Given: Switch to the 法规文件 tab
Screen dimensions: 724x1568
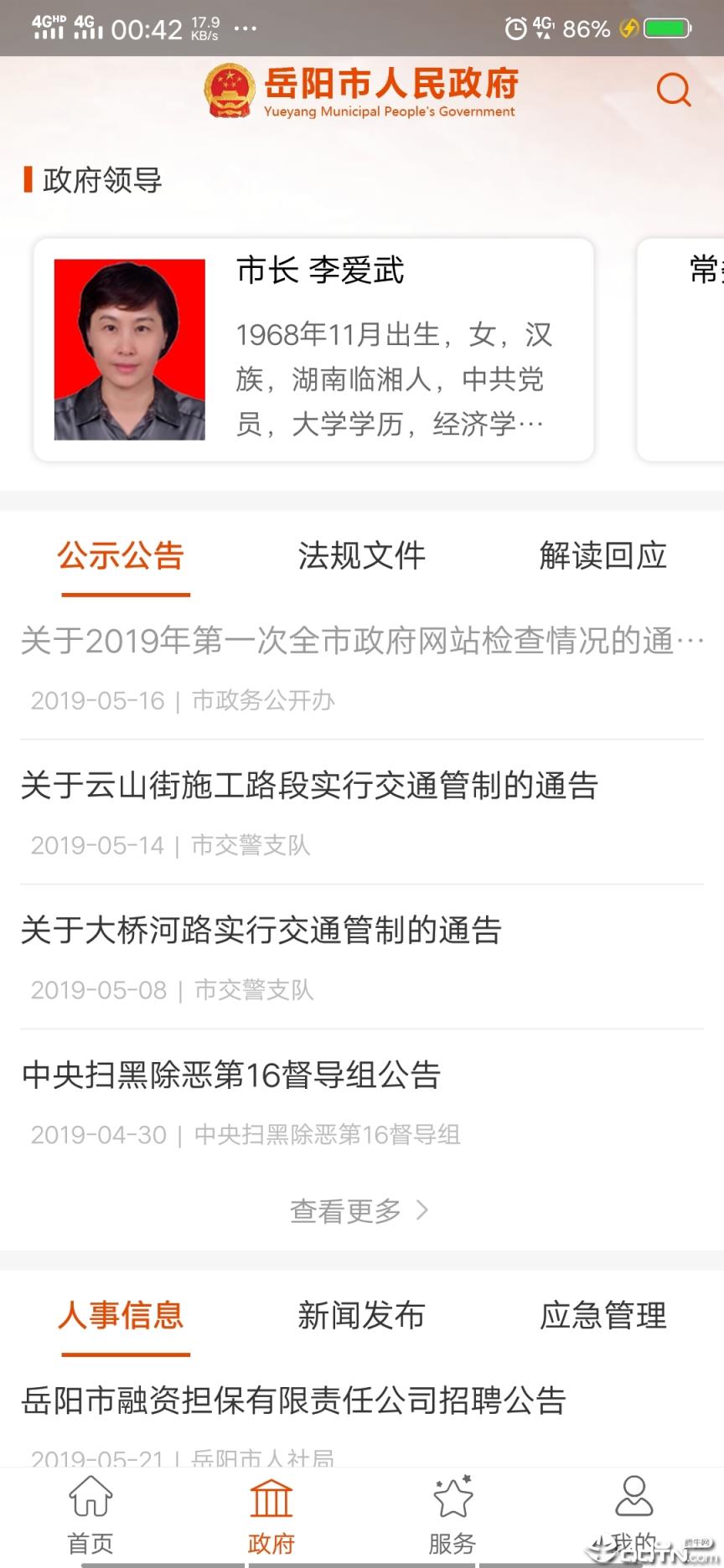Looking at the screenshot, I should [x=362, y=555].
